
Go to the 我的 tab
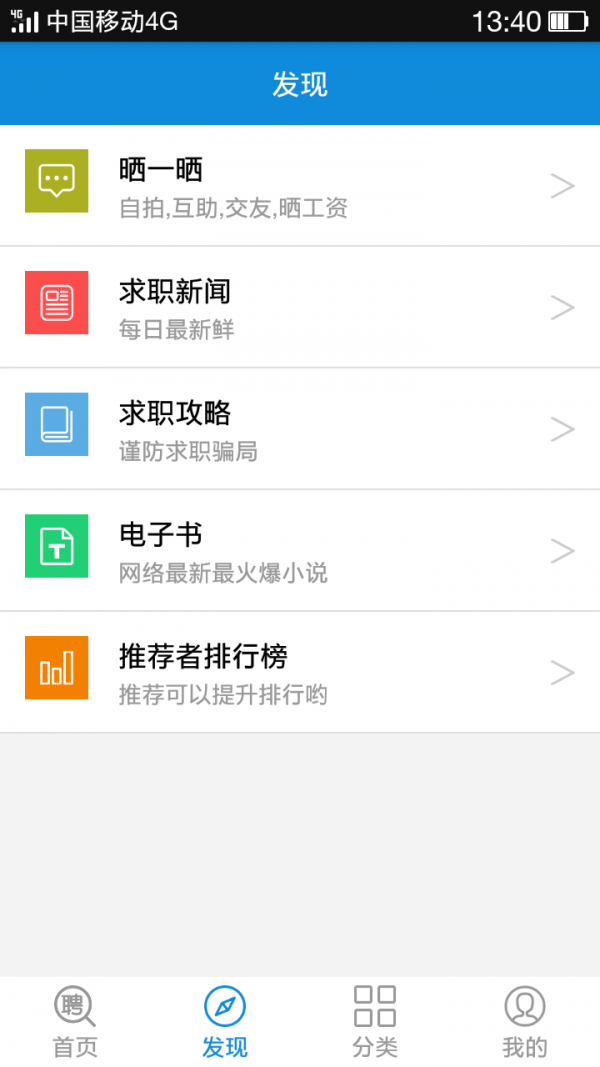(525, 1022)
